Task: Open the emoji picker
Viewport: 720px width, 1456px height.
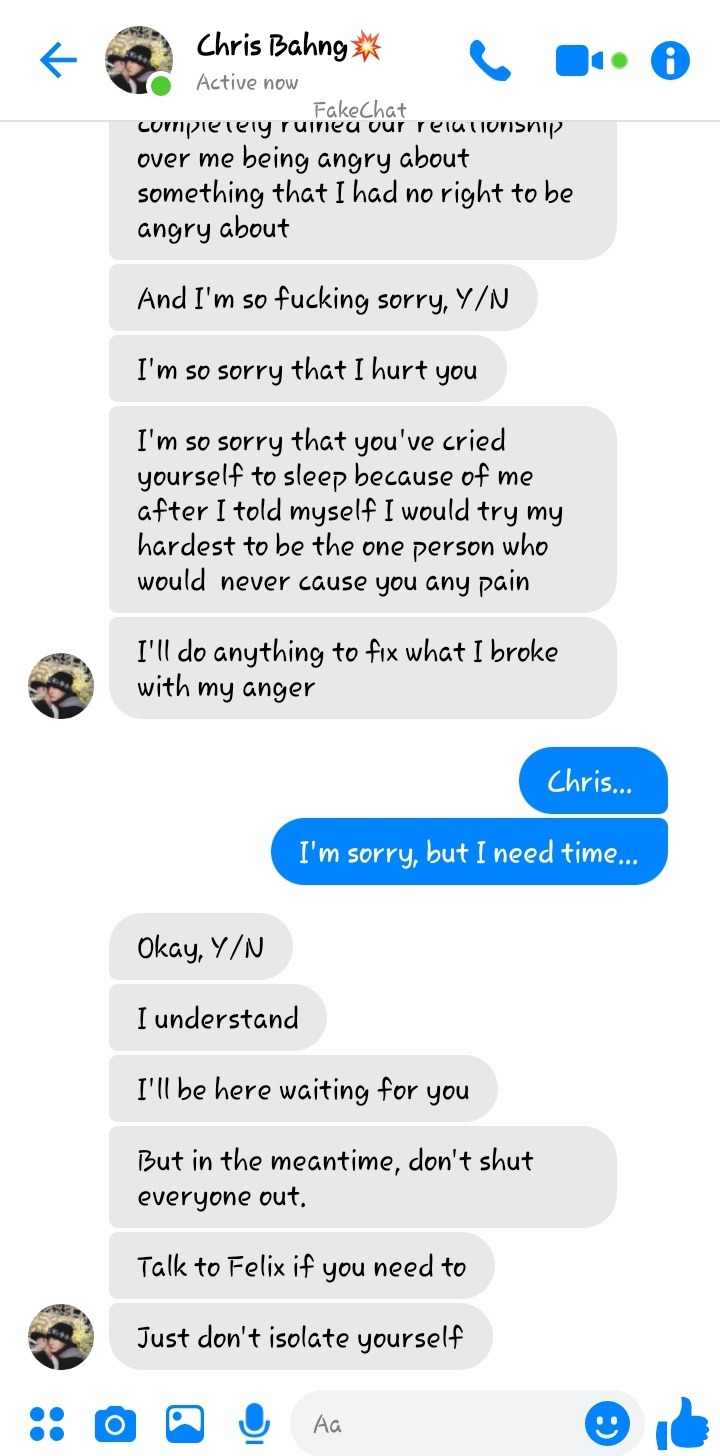Action: coord(607,1423)
